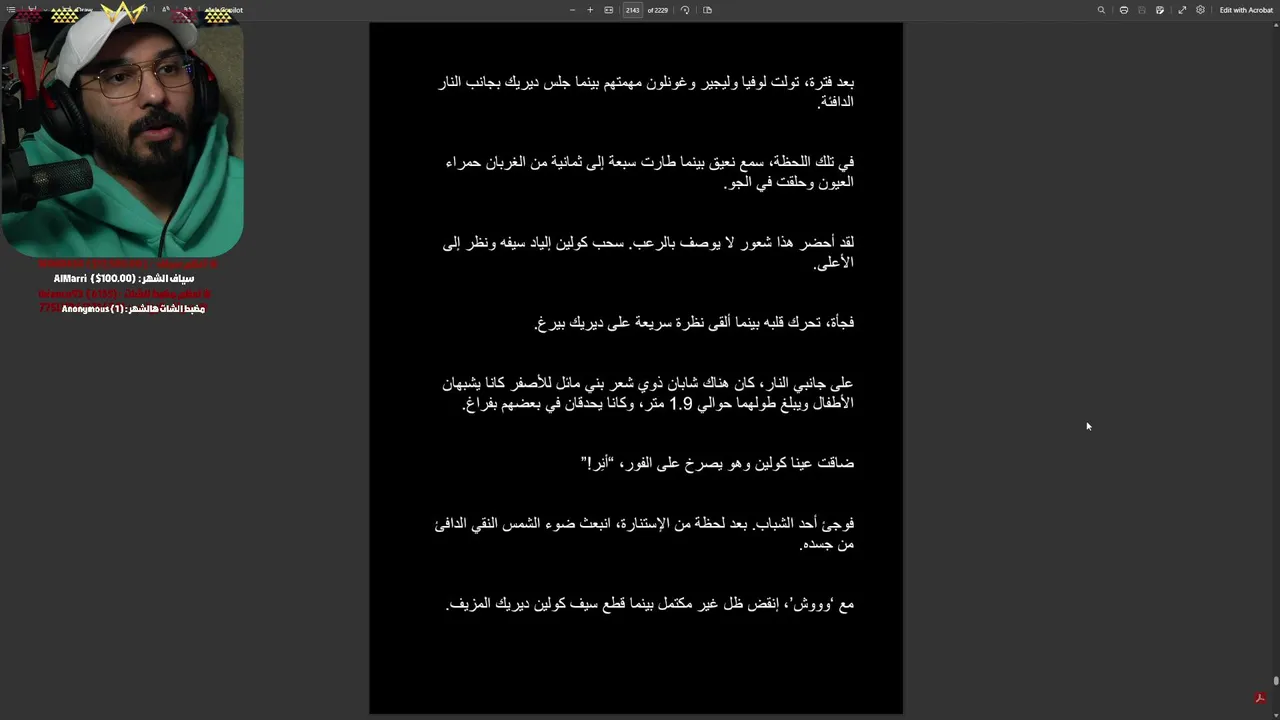
Task: Save the PDF with Save as
Action: point(1160,10)
